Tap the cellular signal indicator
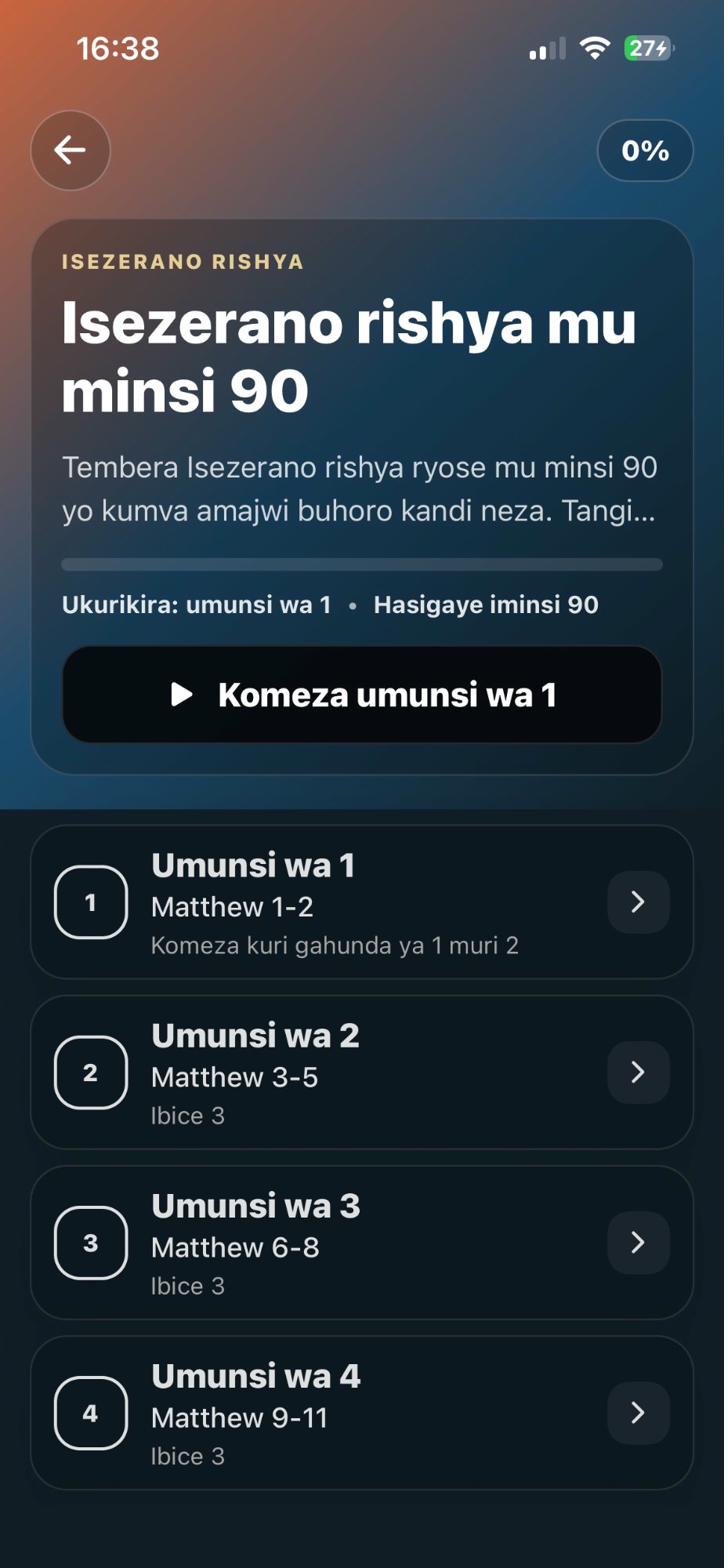728x1568 pixels. [540, 47]
